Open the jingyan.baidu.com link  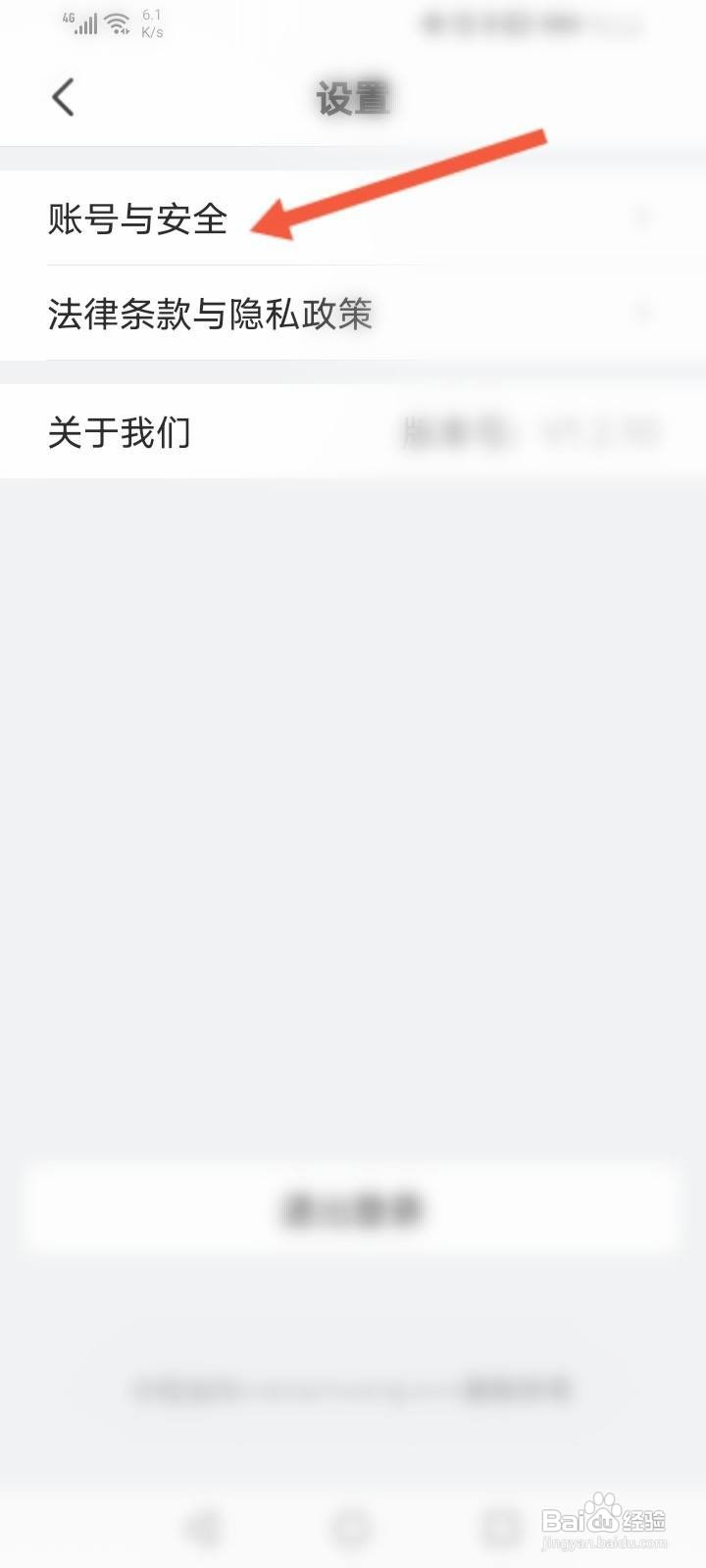pos(605,1541)
